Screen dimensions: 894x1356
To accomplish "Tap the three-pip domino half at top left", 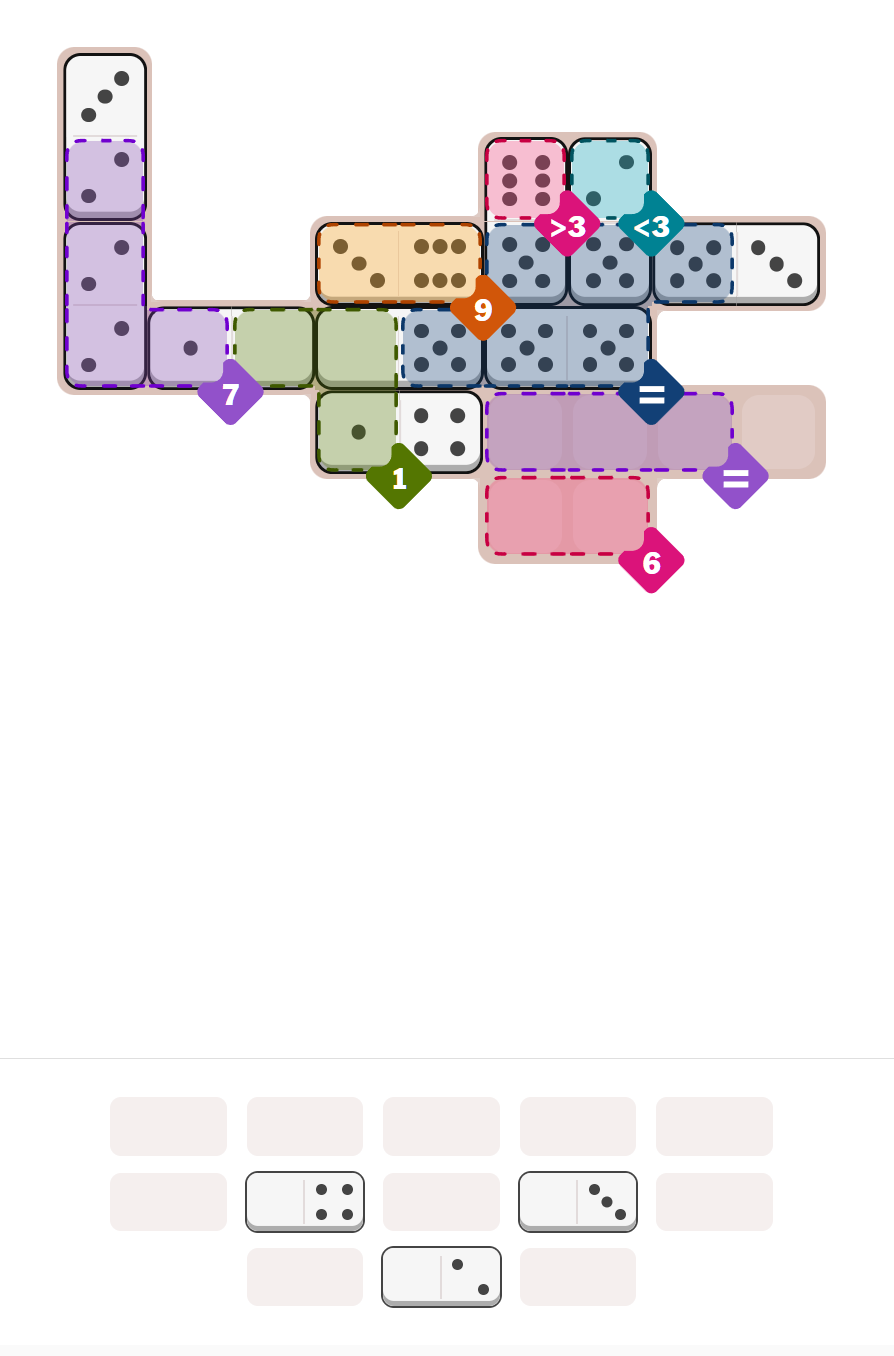I will [x=105, y=97].
